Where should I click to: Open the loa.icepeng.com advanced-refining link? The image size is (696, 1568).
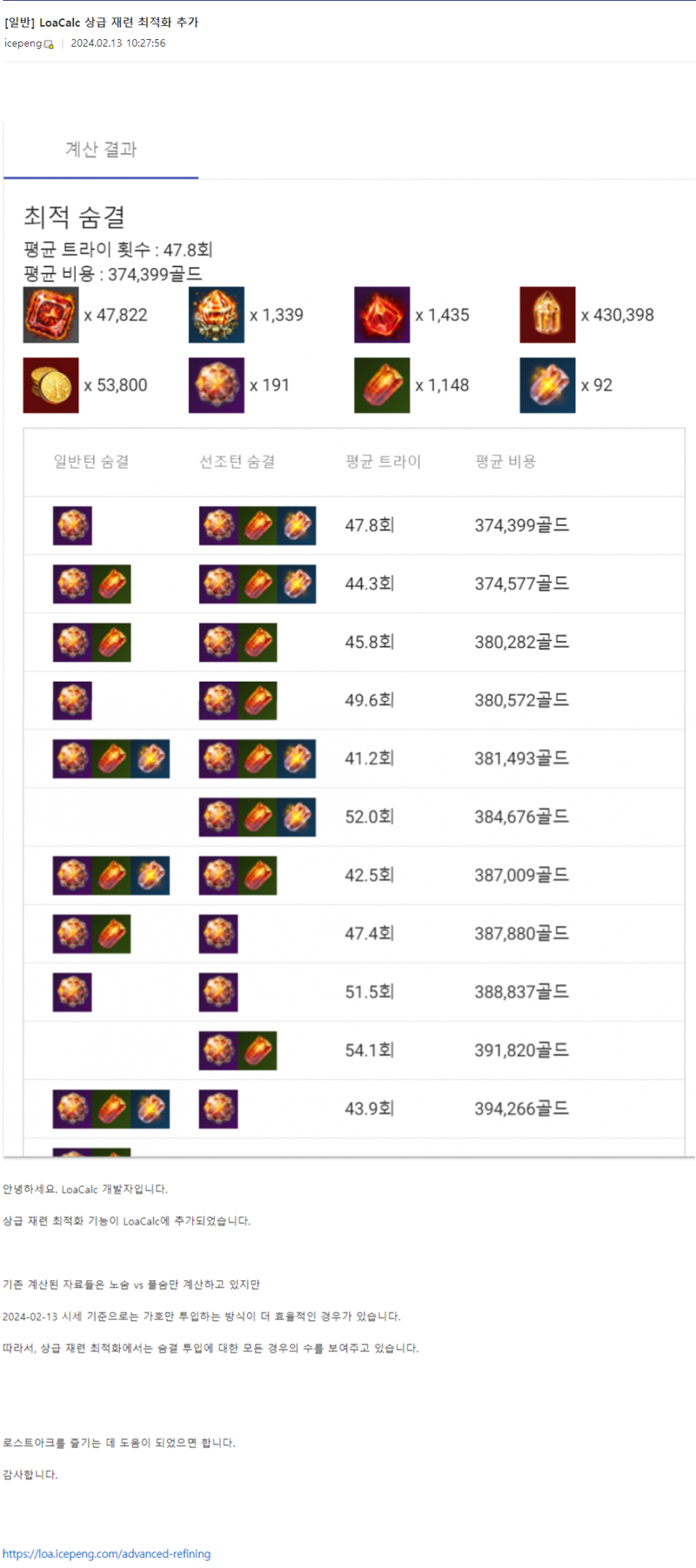tap(106, 1553)
